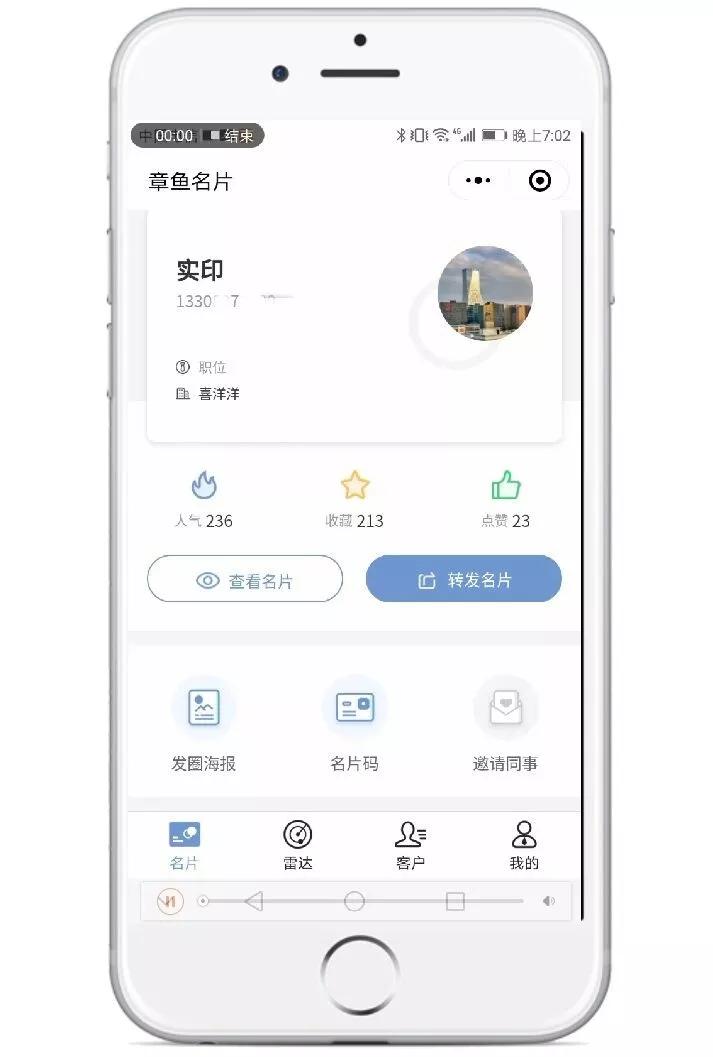Go to the 我的 tab

(524, 845)
